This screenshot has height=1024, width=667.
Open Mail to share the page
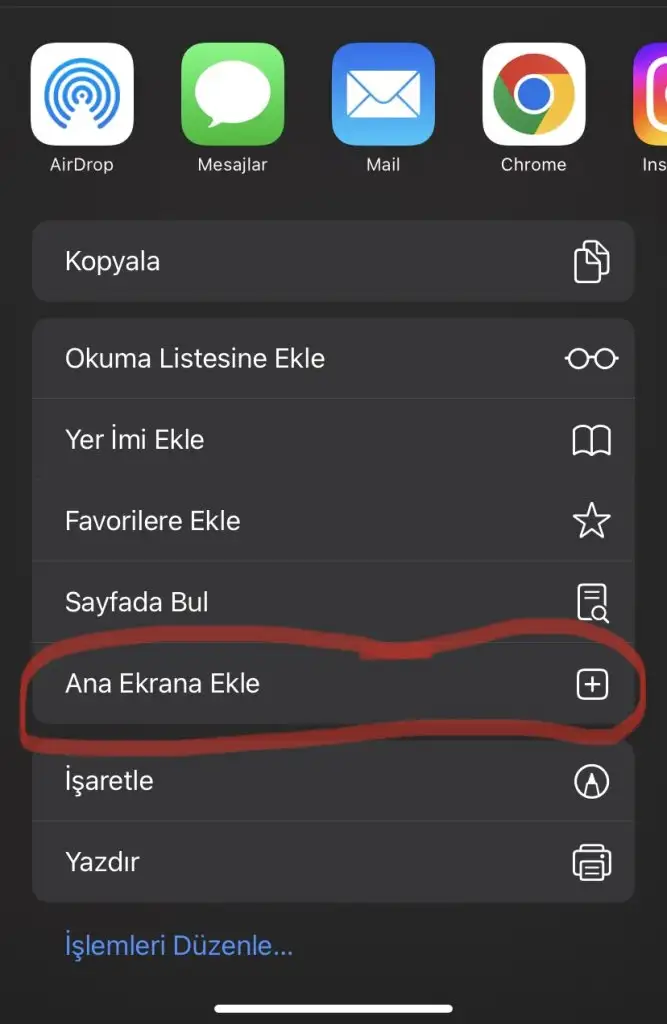(x=383, y=95)
